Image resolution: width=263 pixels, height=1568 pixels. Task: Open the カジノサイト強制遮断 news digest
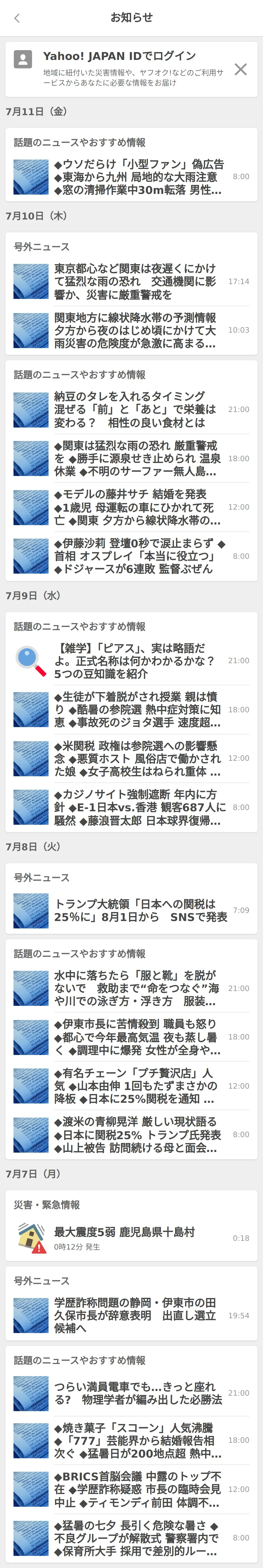(139, 807)
